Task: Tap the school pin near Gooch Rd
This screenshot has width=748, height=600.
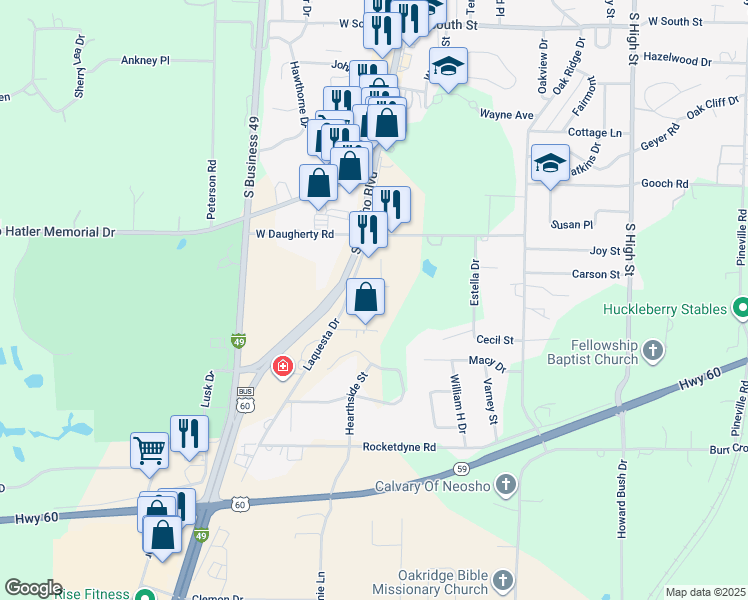Action: (x=550, y=164)
